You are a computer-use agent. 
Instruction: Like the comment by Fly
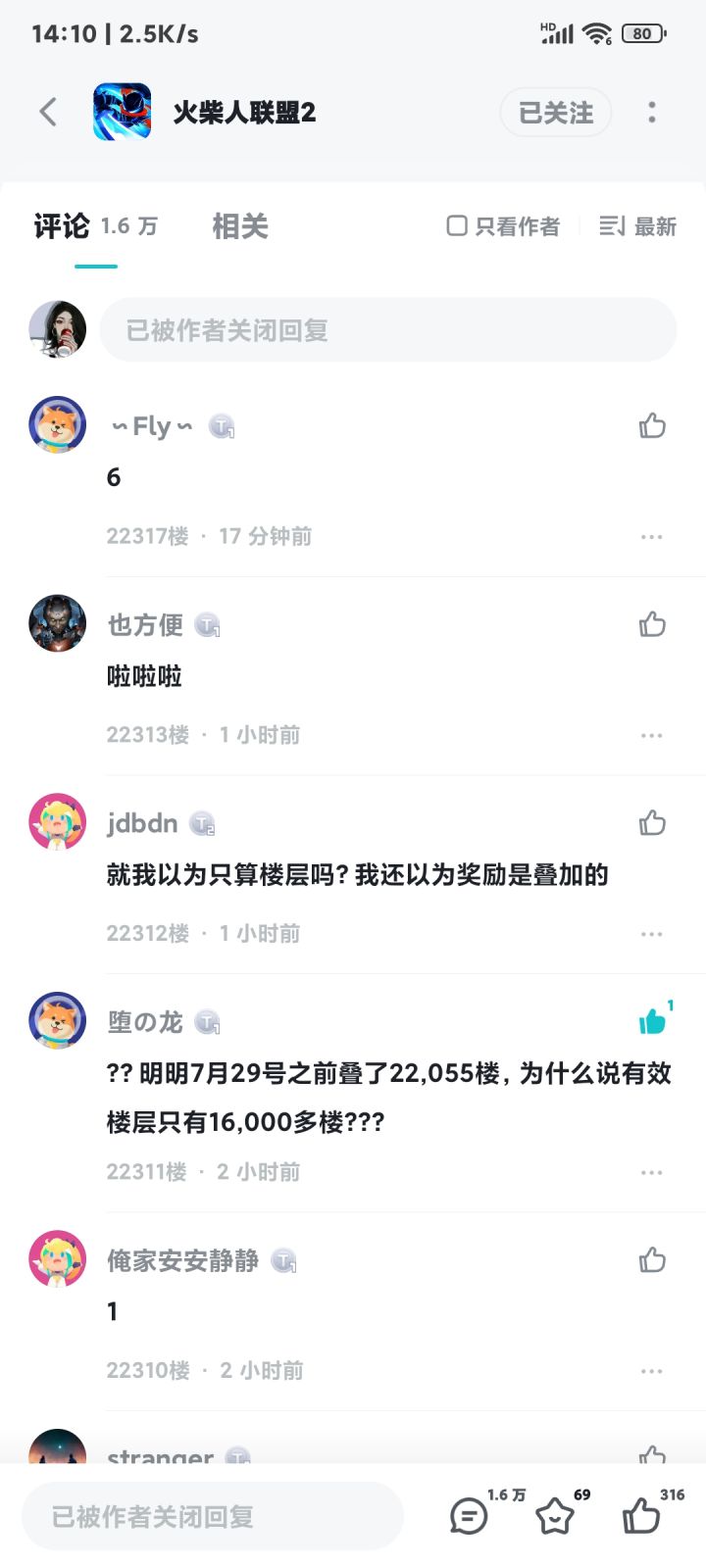click(652, 425)
